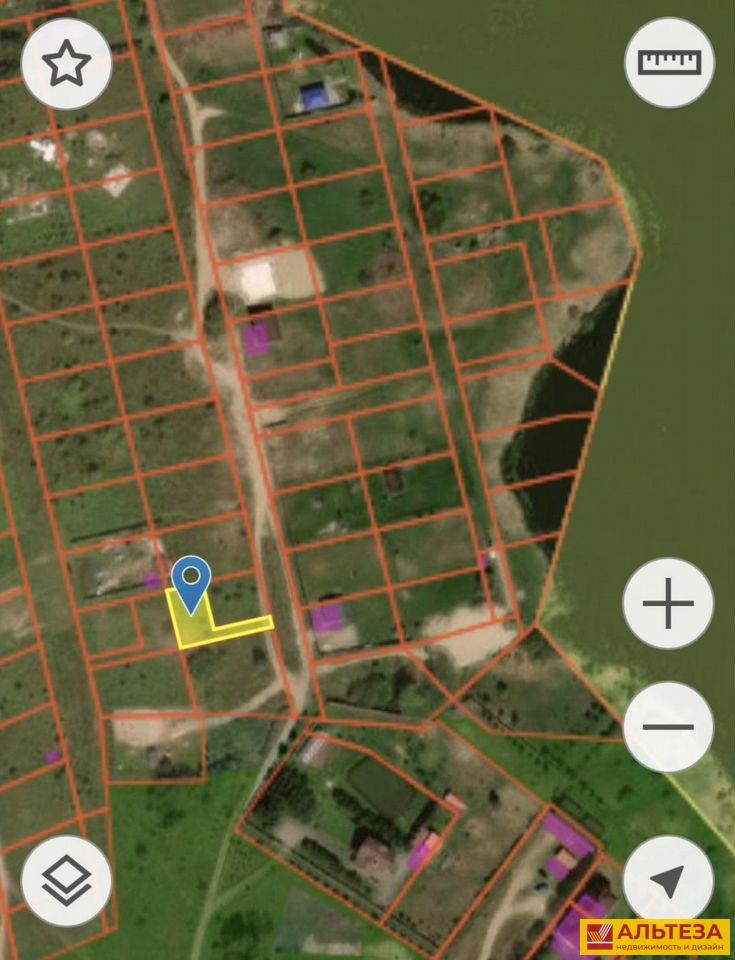
Task: Zoom out with the minus button
Action: pyautogui.click(x=668, y=727)
